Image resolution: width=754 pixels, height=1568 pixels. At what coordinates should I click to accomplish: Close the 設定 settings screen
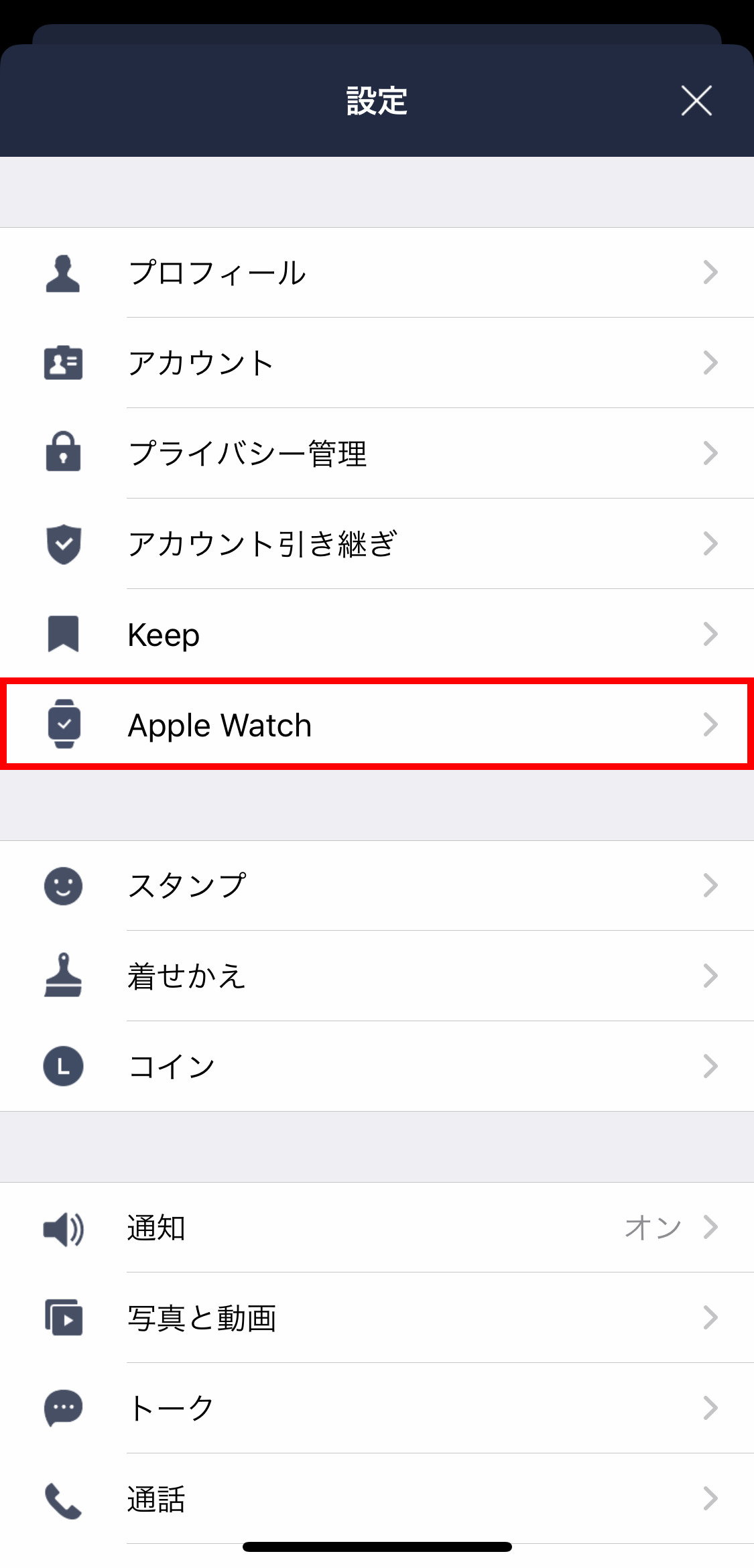pos(696,101)
